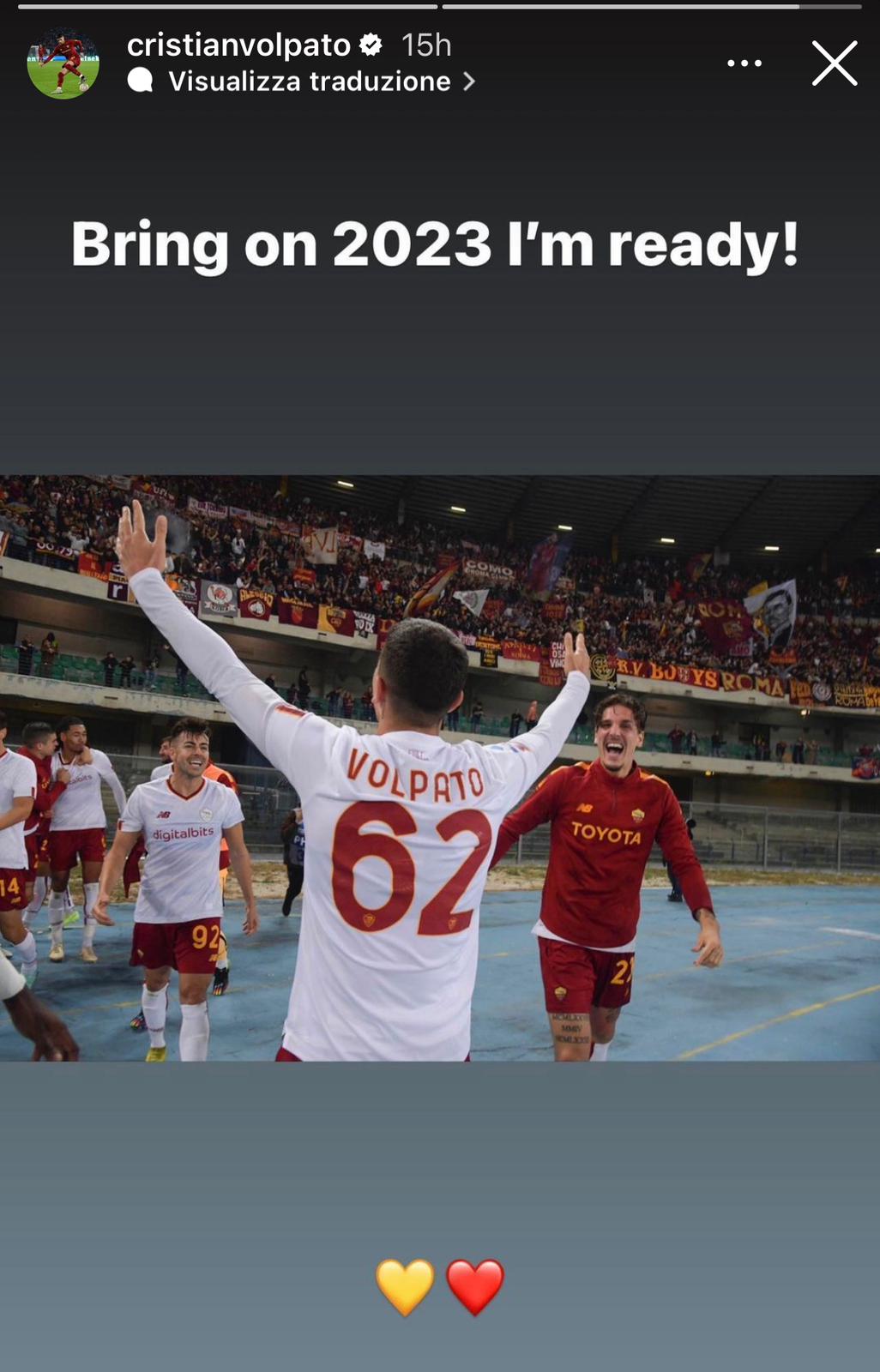Screen dimensions: 880x1372
Task: Close the story viewer
Action: [835, 63]
